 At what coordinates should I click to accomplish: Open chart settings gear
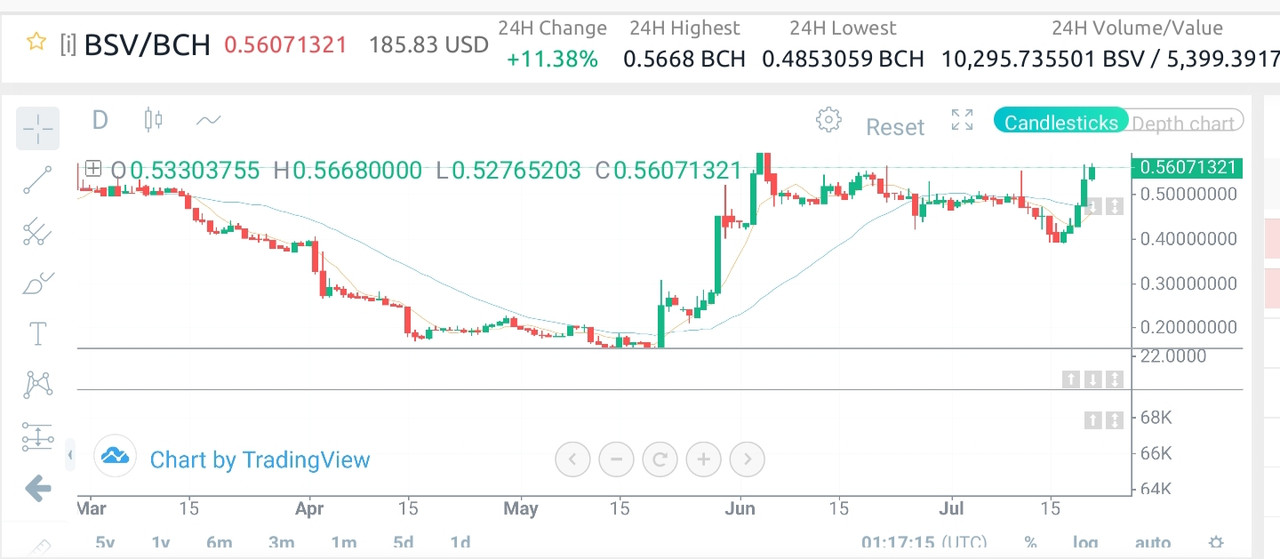coord(828,121)
